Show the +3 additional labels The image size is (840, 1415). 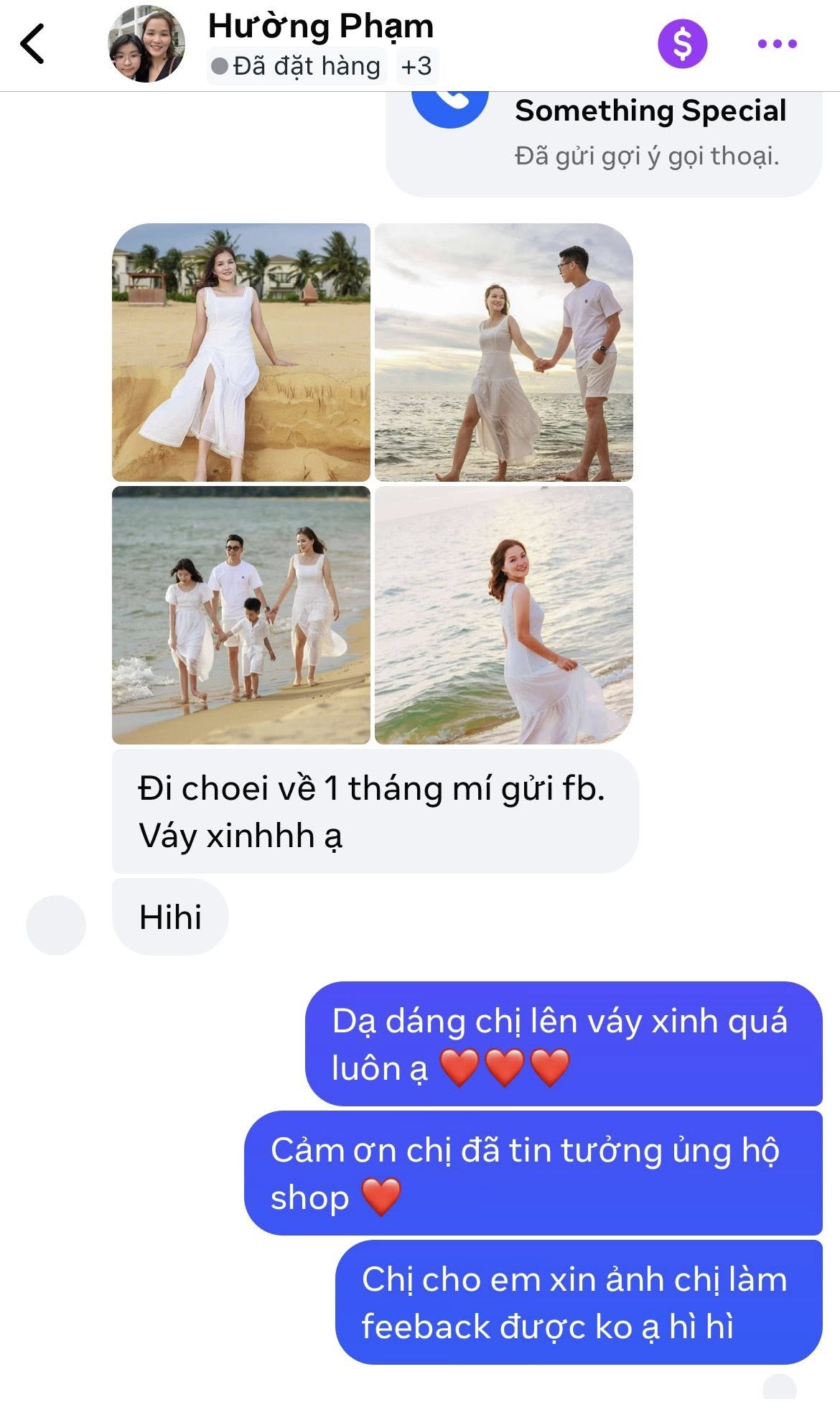[416, 67]
